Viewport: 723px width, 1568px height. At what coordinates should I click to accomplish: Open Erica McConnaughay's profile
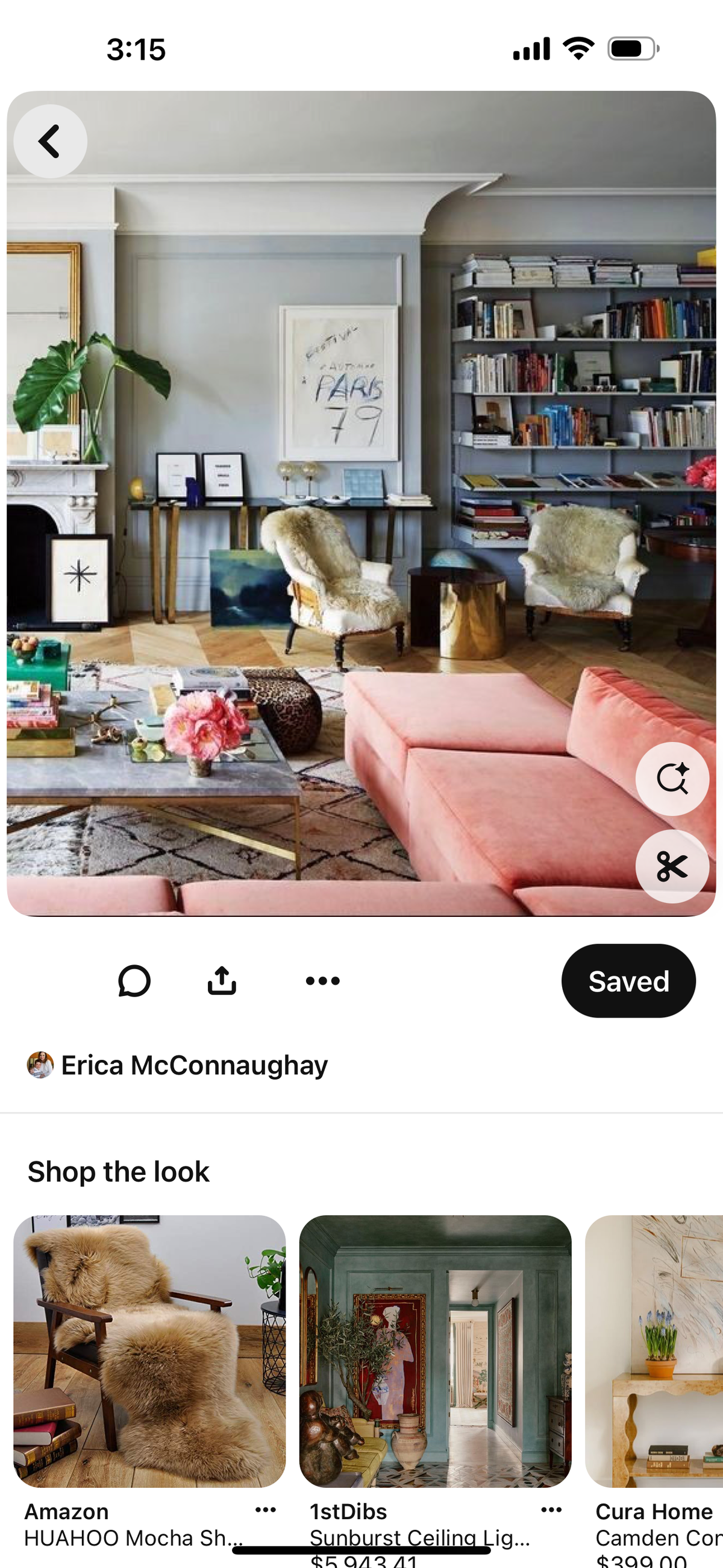178,1065
